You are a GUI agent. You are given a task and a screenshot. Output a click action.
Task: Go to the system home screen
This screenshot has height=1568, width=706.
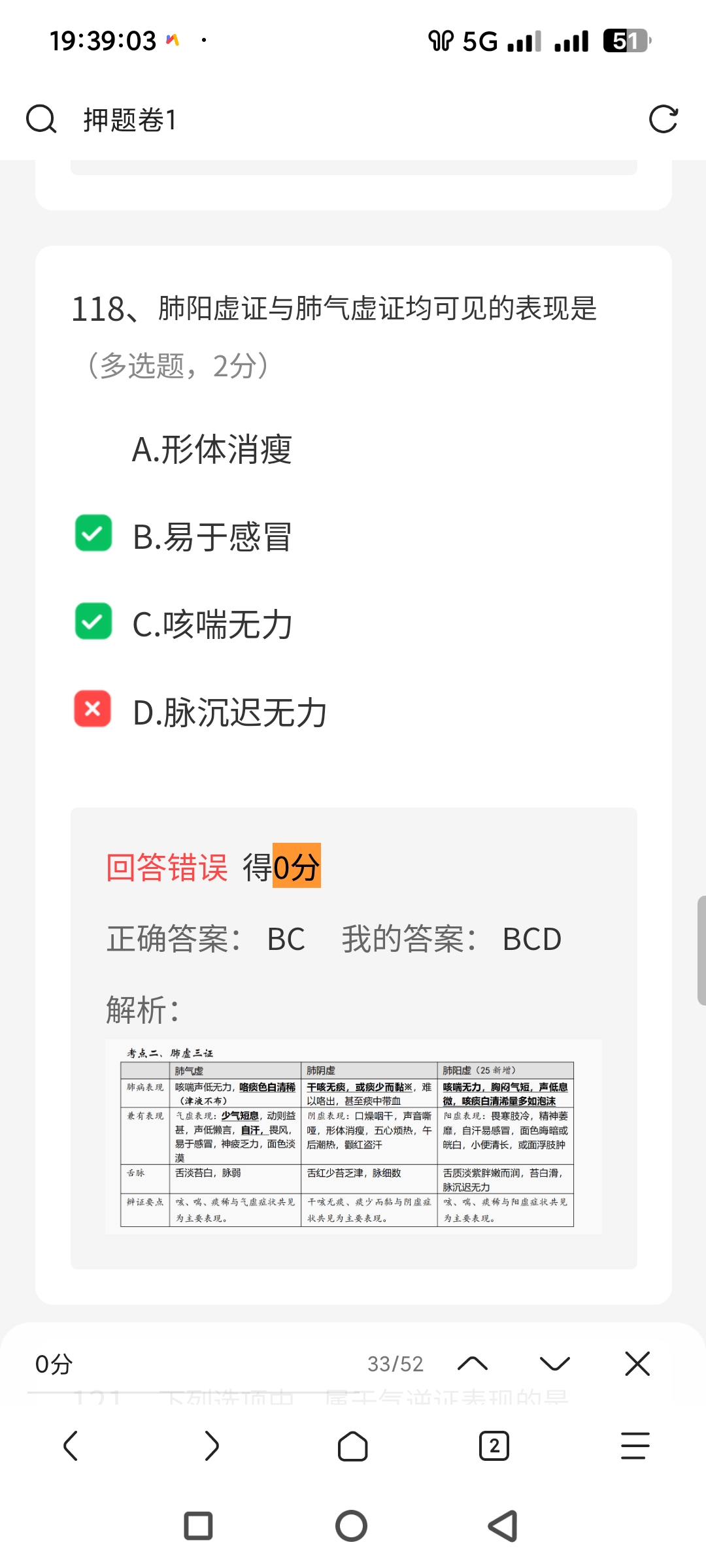point(352,1526)
